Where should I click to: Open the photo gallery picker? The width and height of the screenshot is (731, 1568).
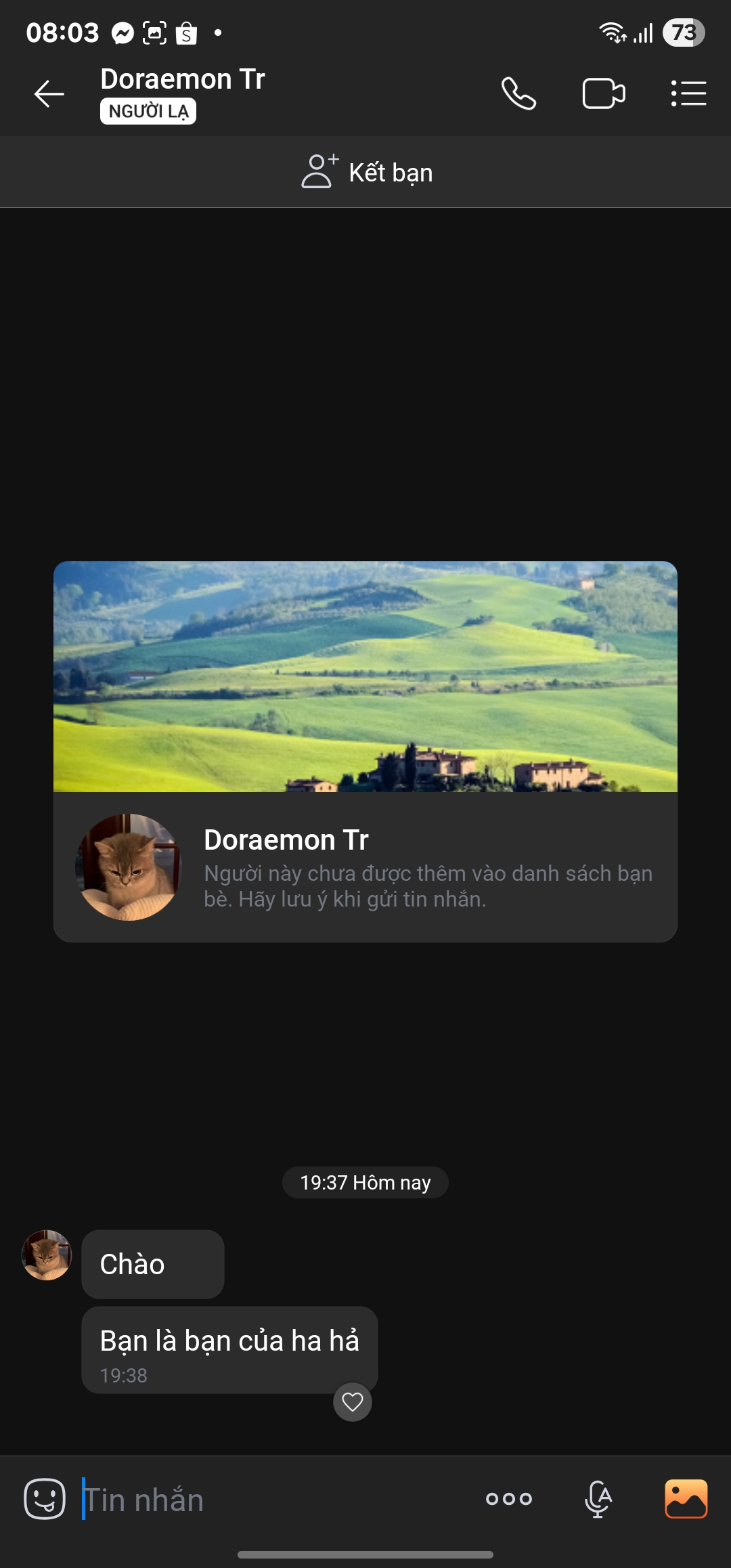(686, 1499)
